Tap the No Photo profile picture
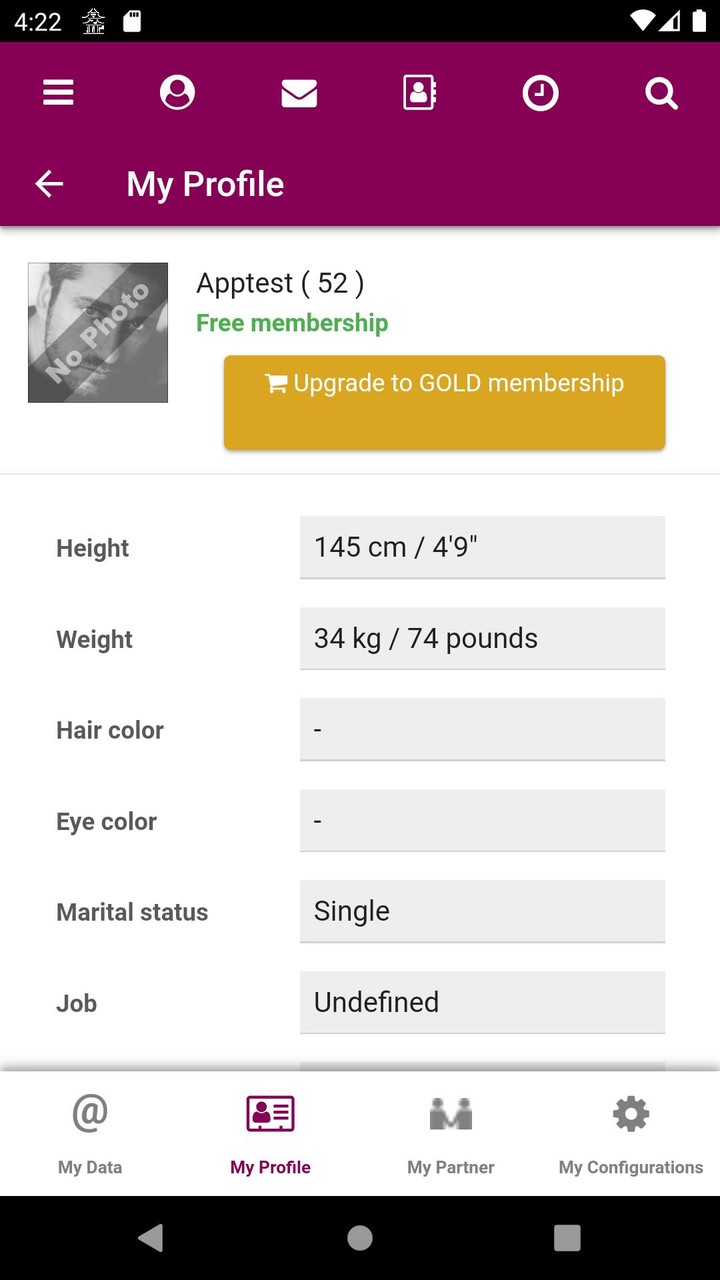This screenshot has height=1280, width=720. [98, 333]
